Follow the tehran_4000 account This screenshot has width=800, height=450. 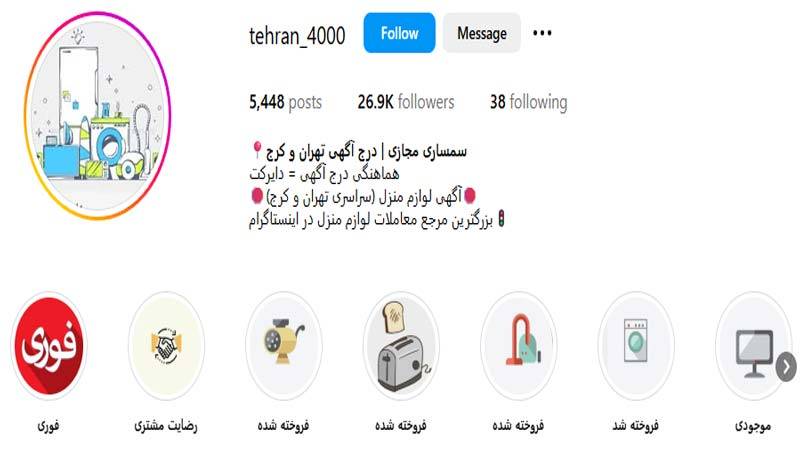pos(399,34)
